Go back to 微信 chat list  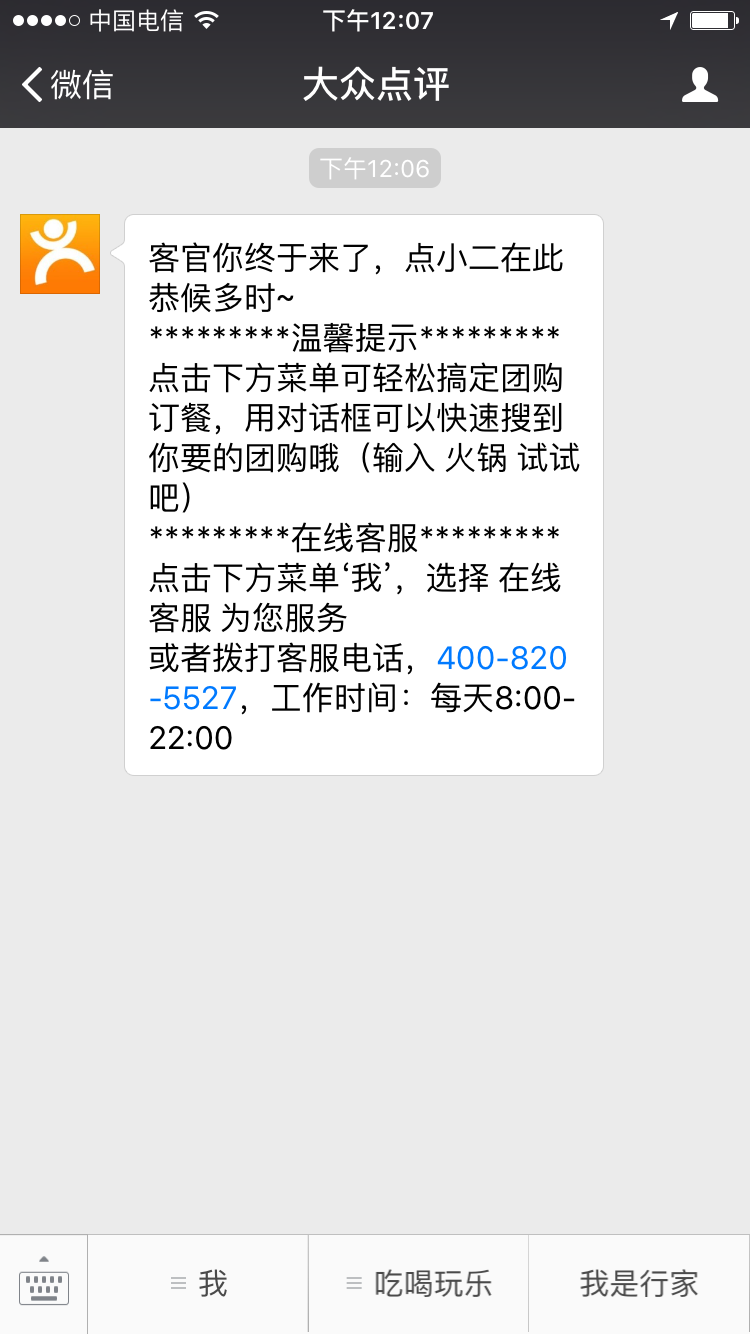[66, 85]
